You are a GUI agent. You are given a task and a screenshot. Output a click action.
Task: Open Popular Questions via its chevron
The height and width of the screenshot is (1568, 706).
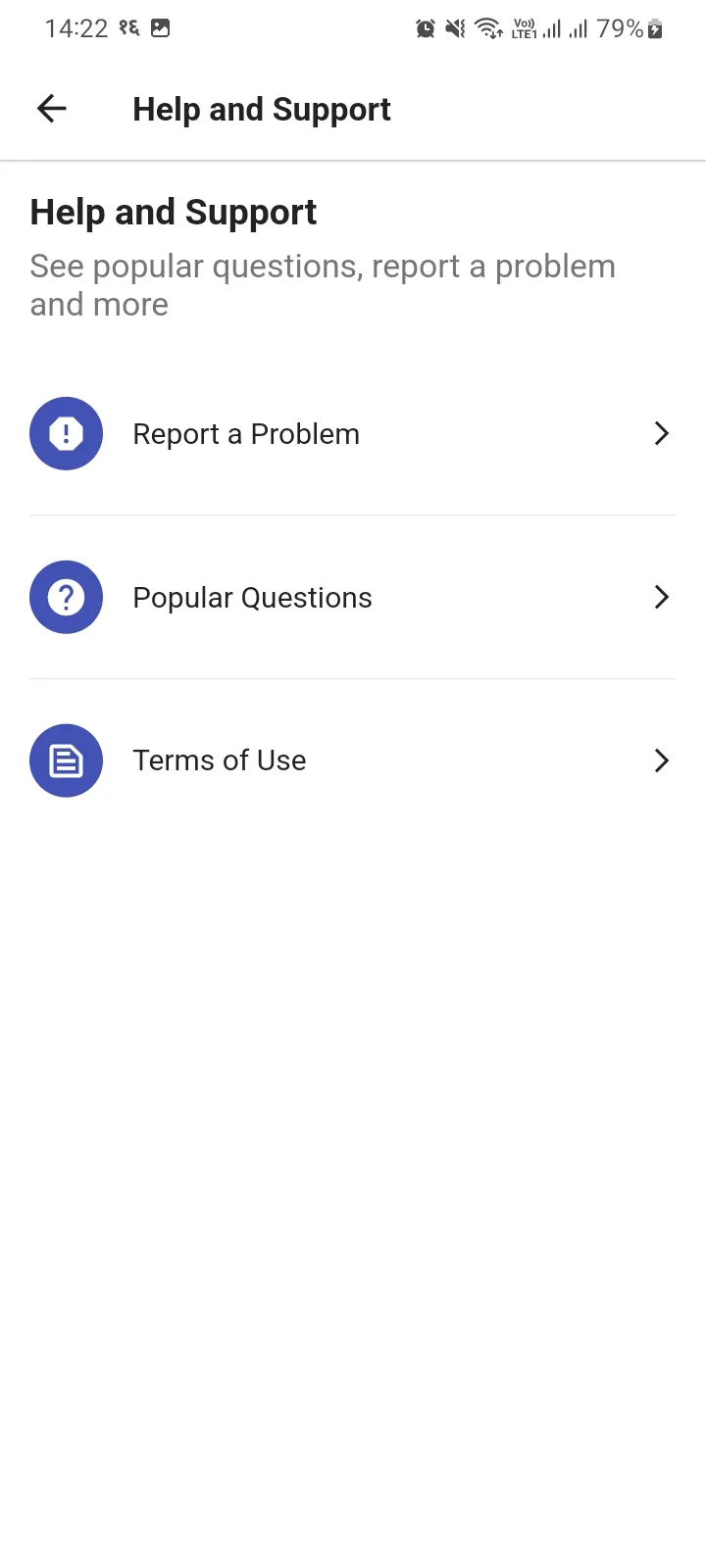click(661, 597)
